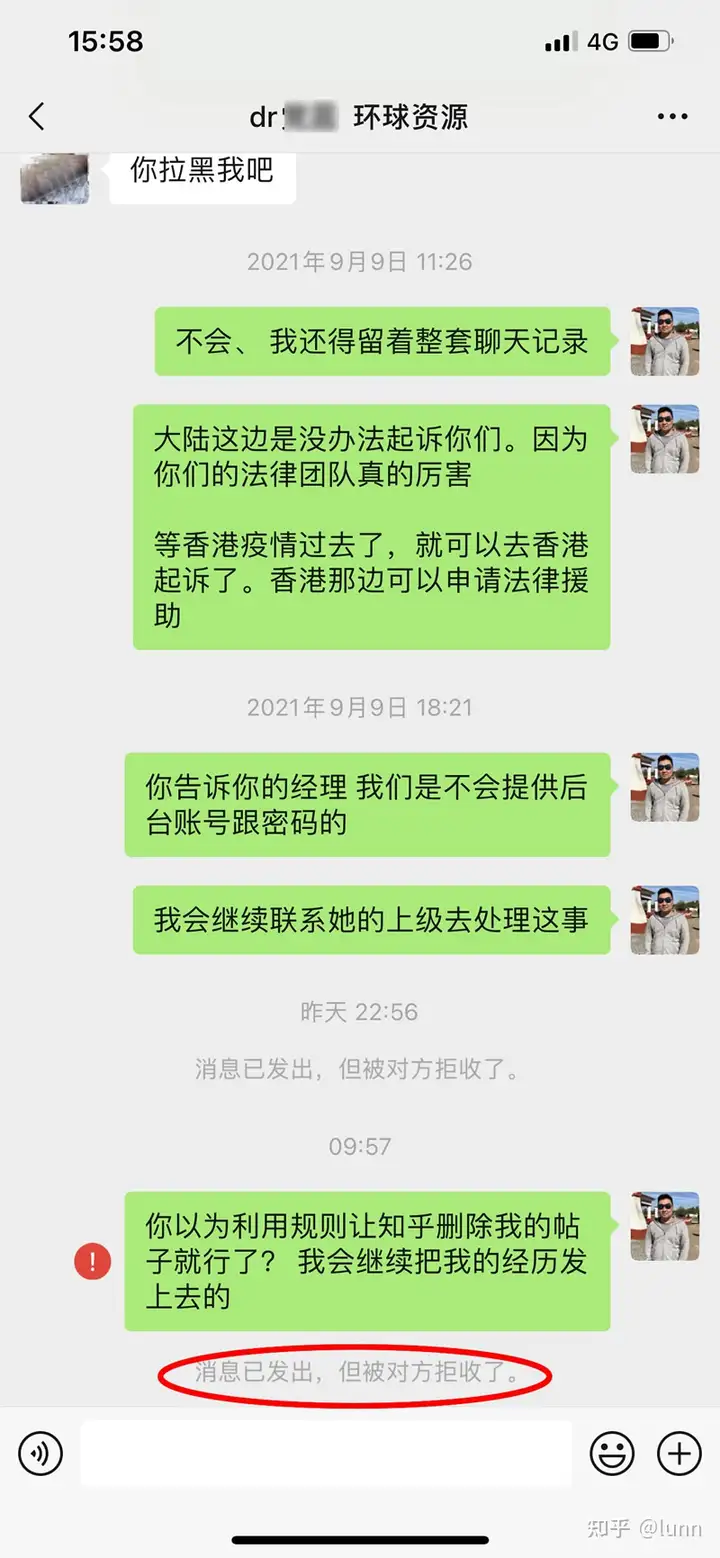Focus the message text field

(326, 1453)
